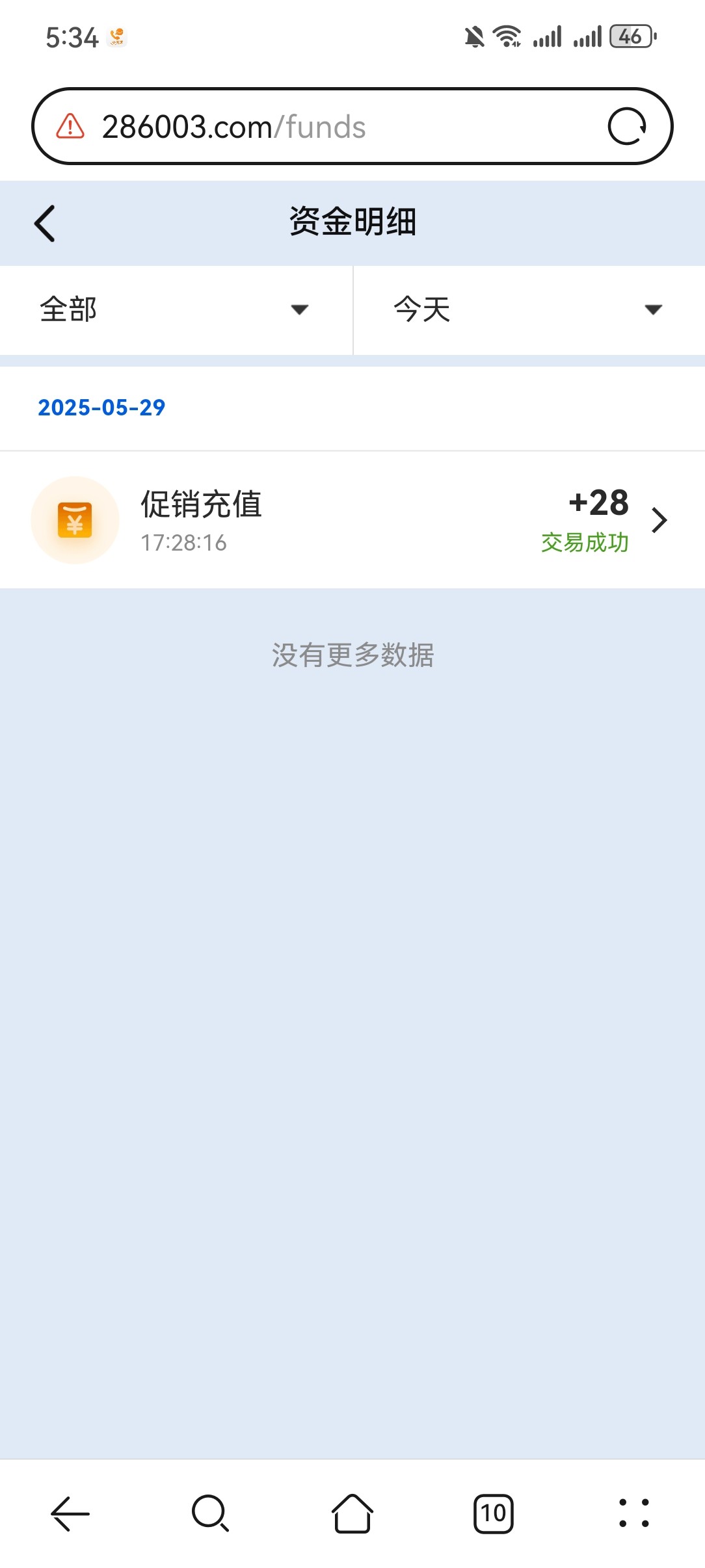Screen dimensions: 705x1568
Task: View the 10 open browser tabs
Action: 493,1513
